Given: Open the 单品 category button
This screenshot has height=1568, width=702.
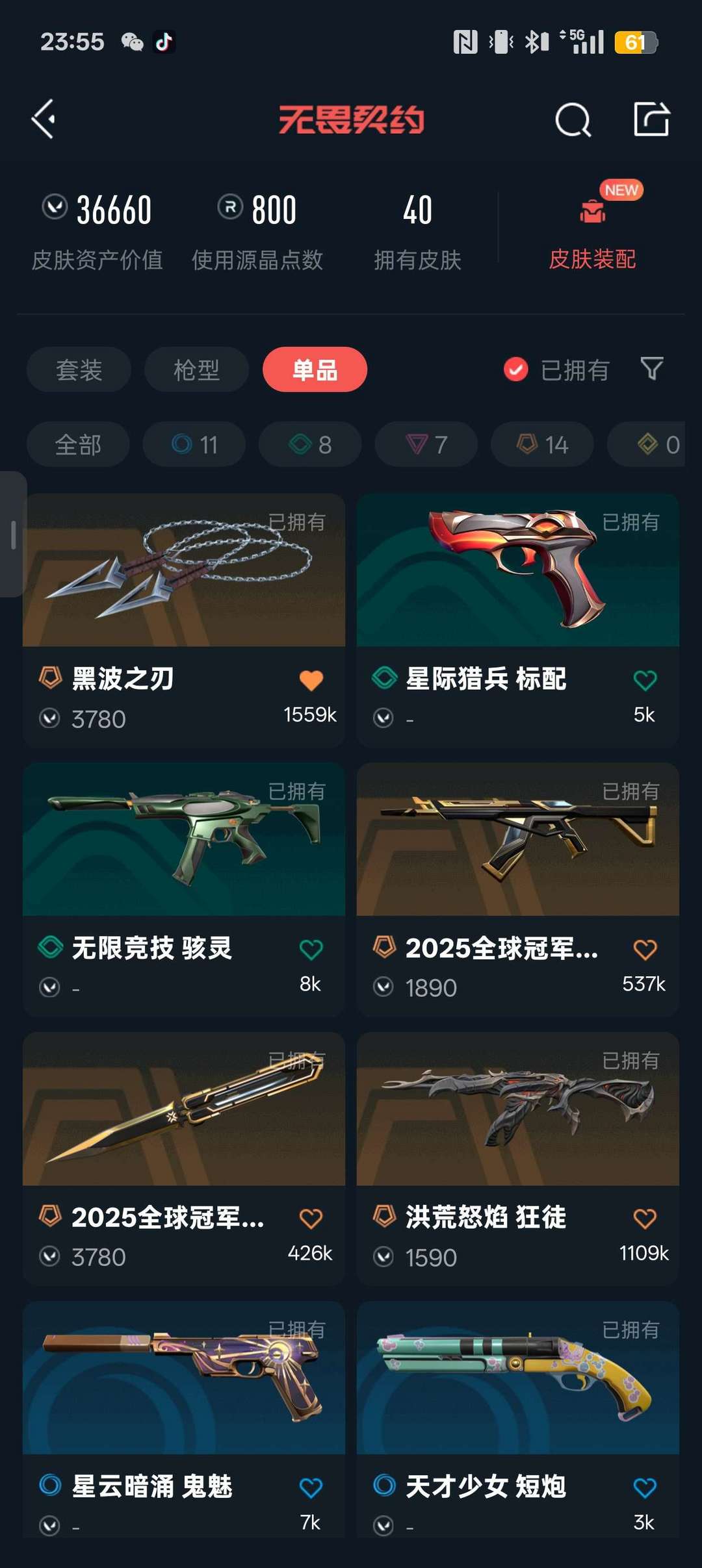Looking at the screenshot, I should coord(314,369).
